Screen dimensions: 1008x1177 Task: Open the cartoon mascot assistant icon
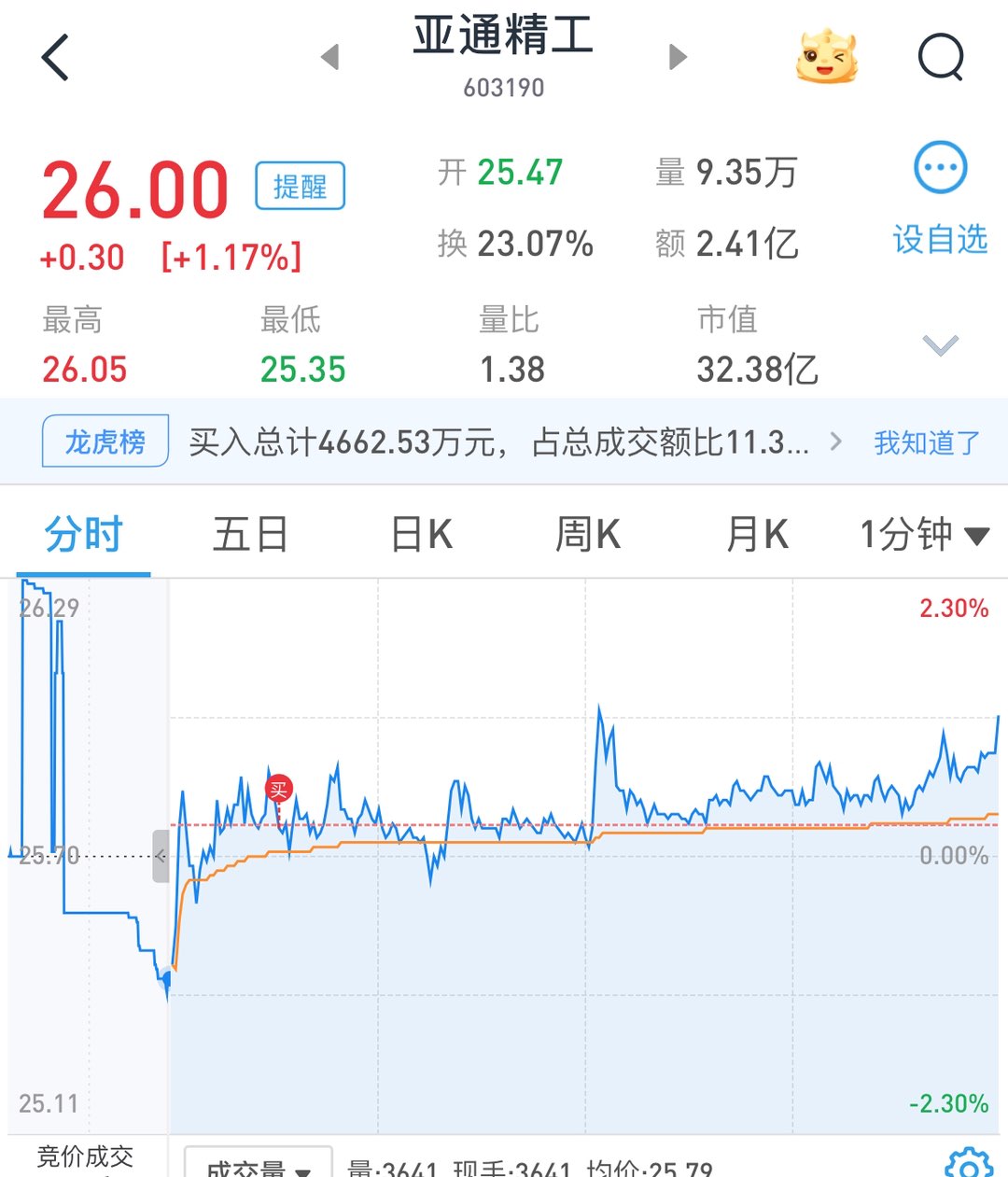[x=827, y=58]
